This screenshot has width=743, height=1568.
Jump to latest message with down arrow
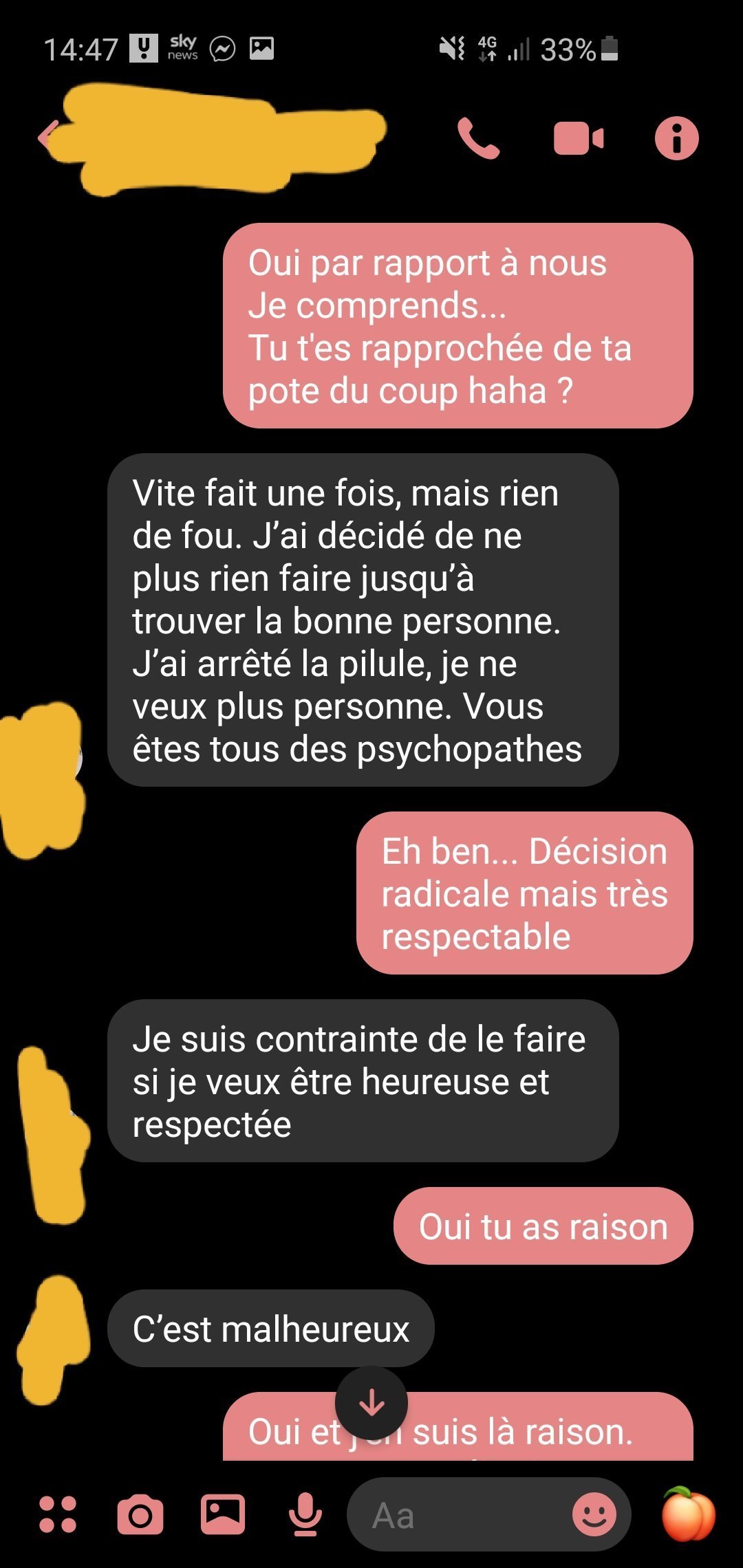[x=371, y=1402]
